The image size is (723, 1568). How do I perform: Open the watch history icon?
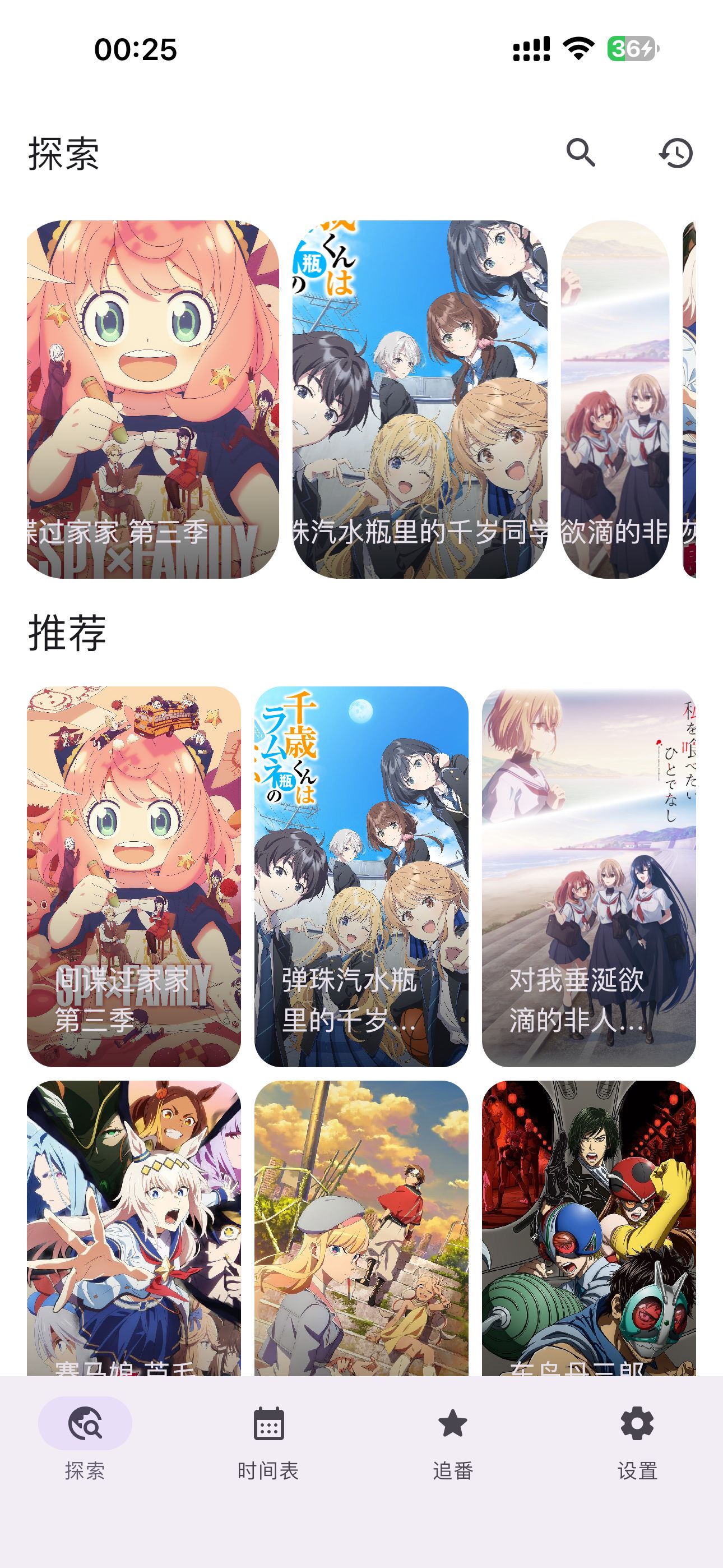(x=676, y=153)
